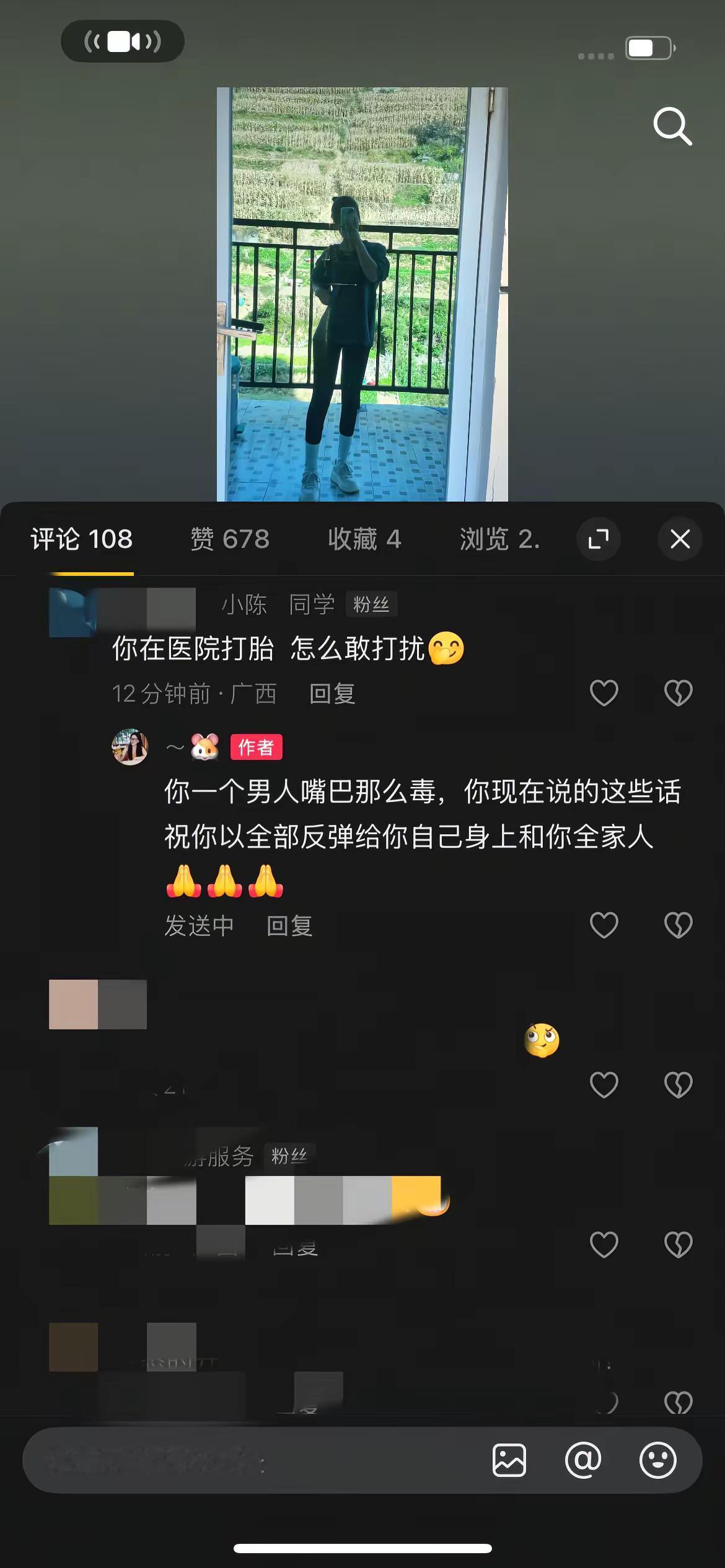
Task: Tap the video recording status indicator
Action: click(x=122, y=41)
